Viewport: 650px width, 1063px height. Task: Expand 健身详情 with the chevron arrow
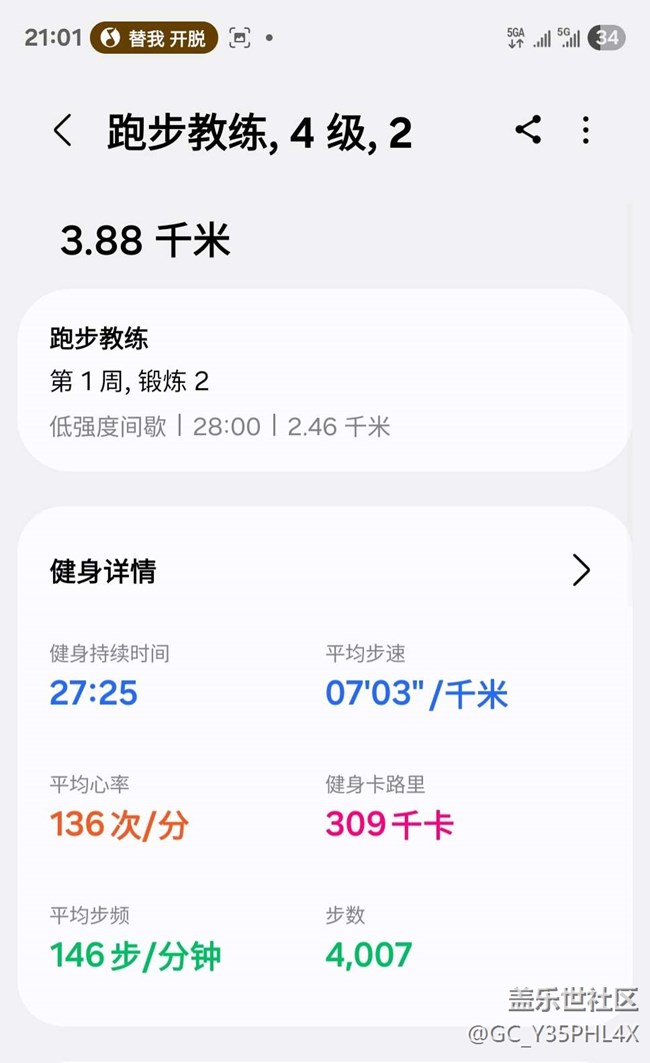tap(581, 571)
